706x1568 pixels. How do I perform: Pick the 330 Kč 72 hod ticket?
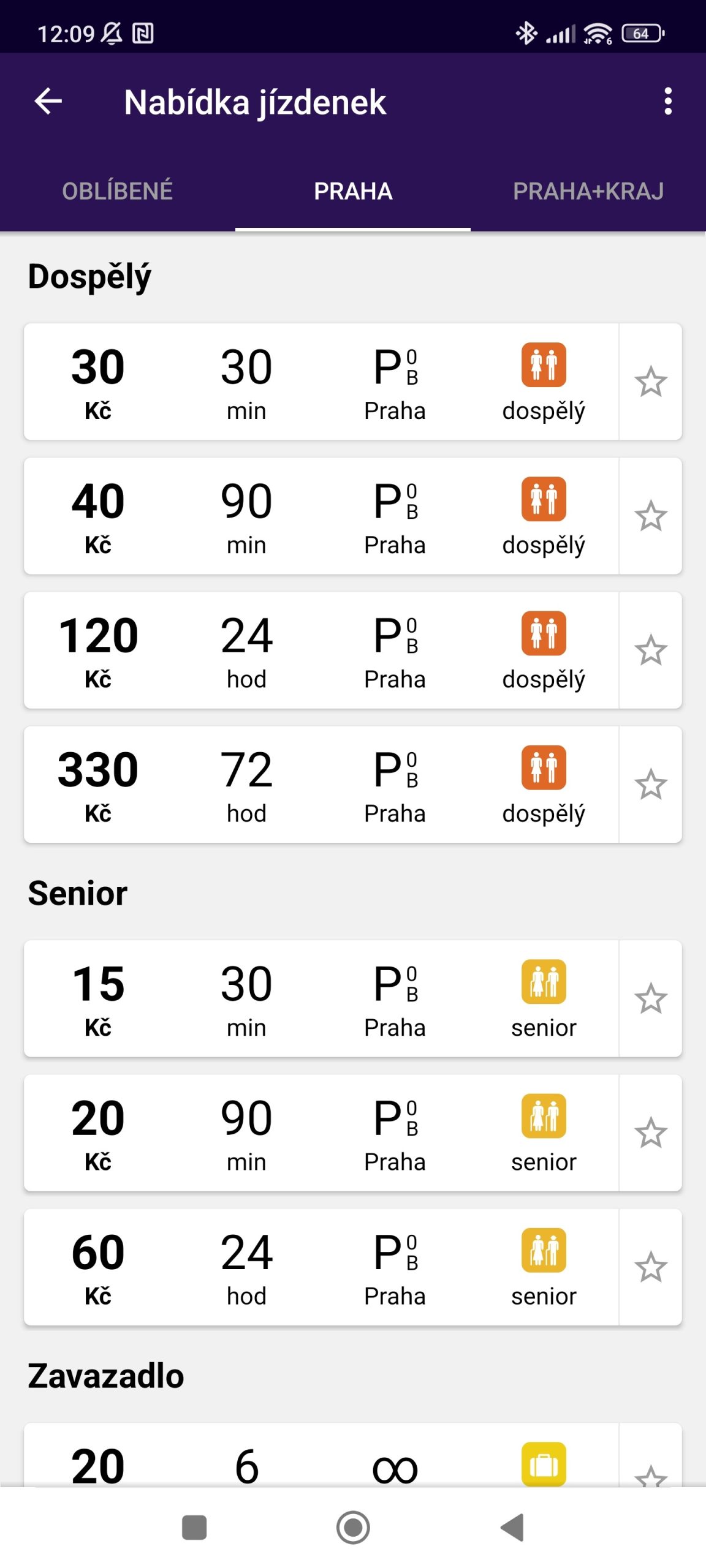coord(321,785)
